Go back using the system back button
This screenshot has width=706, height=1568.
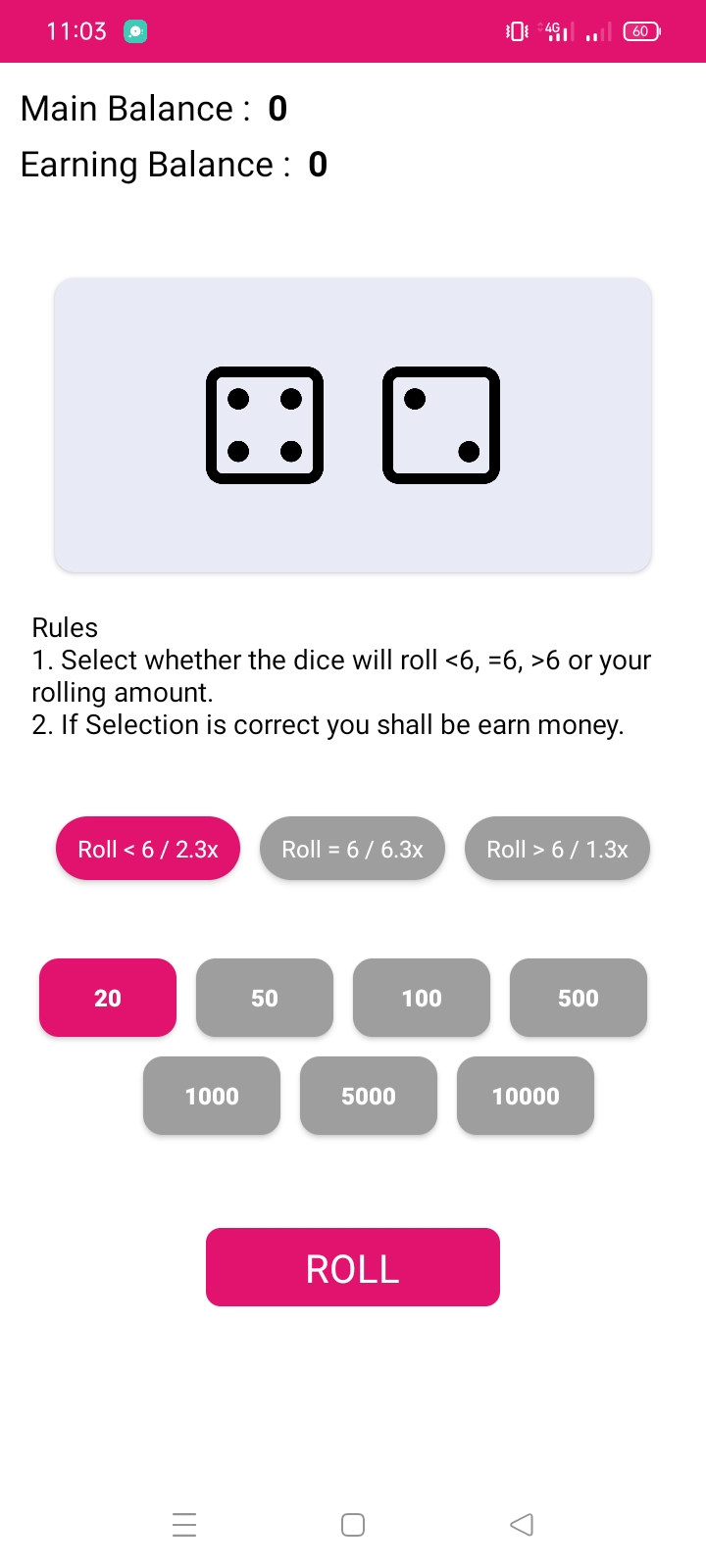(x=522, y=1525)
